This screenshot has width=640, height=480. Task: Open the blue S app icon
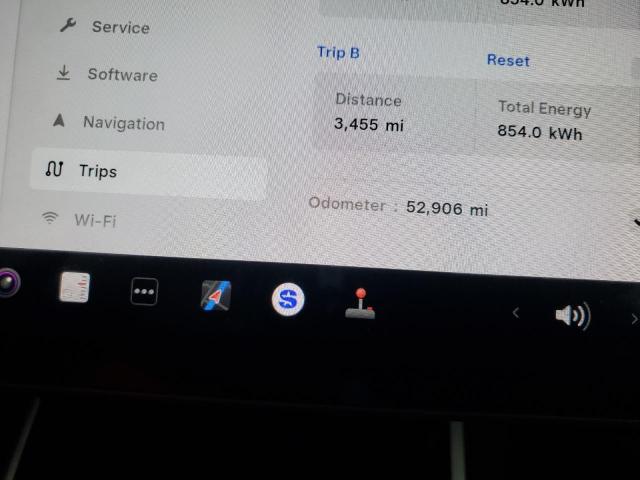(288, 299)
